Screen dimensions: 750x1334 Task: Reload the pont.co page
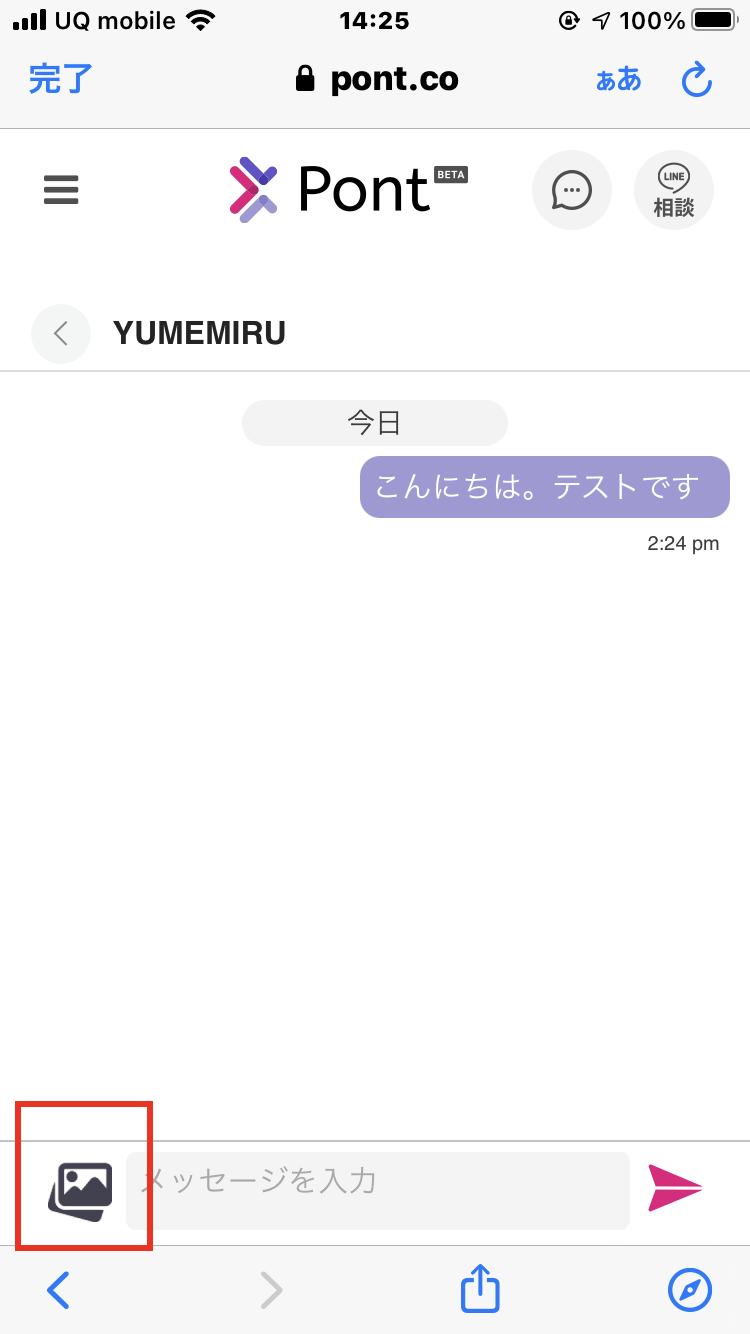696,80
